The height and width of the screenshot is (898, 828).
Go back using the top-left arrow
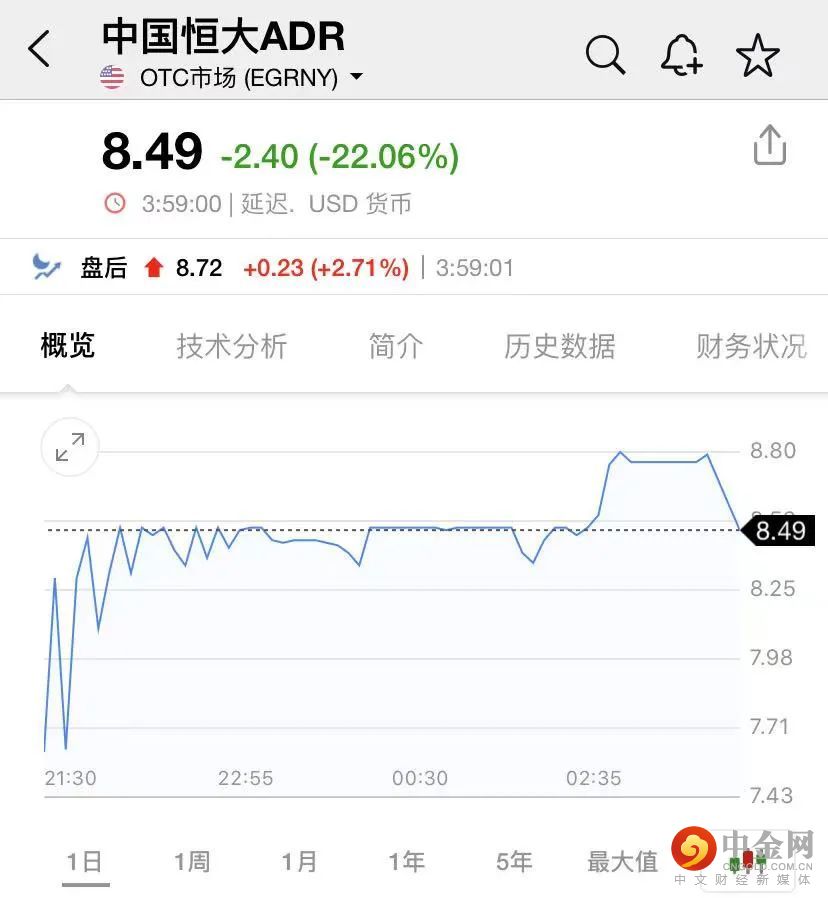click(39, 49)
